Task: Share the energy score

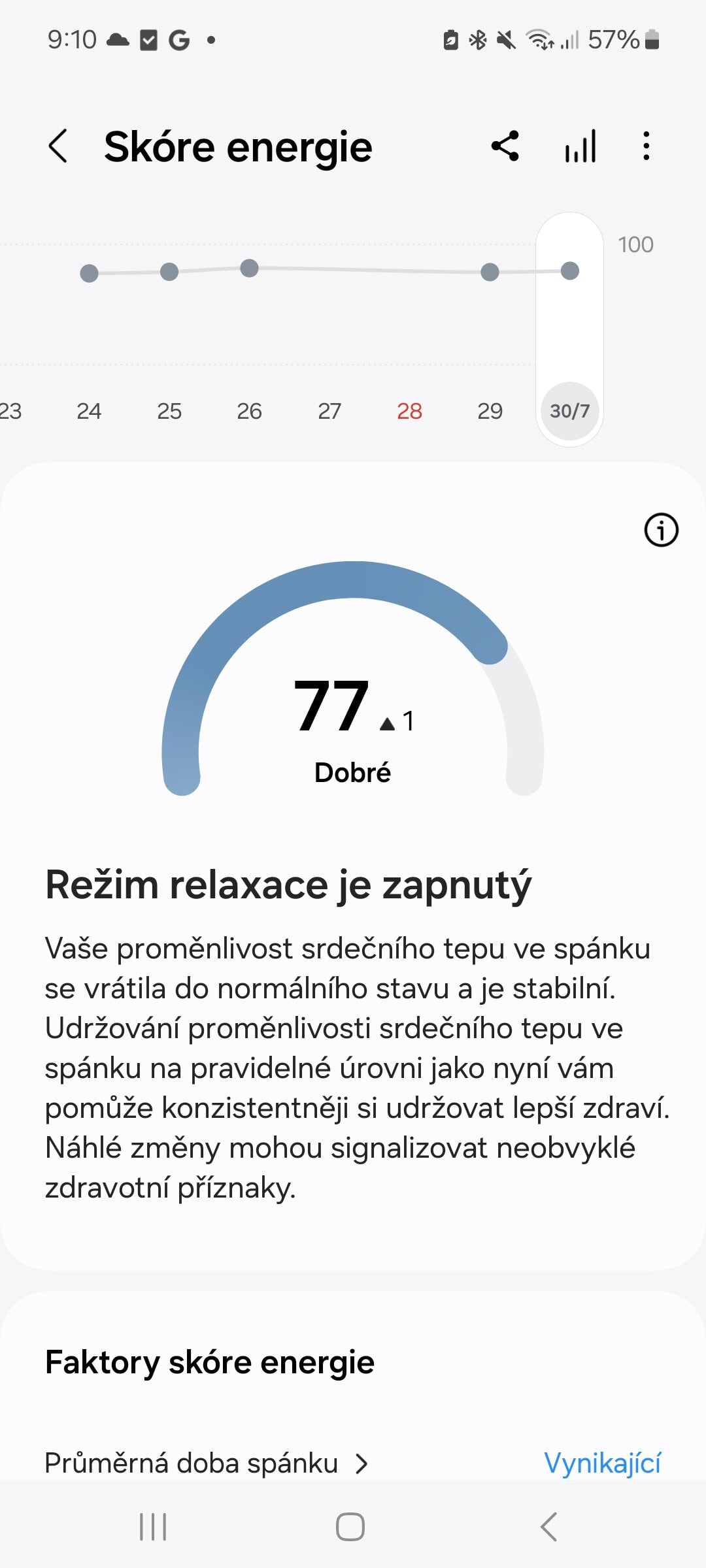Action: (505, 146)
